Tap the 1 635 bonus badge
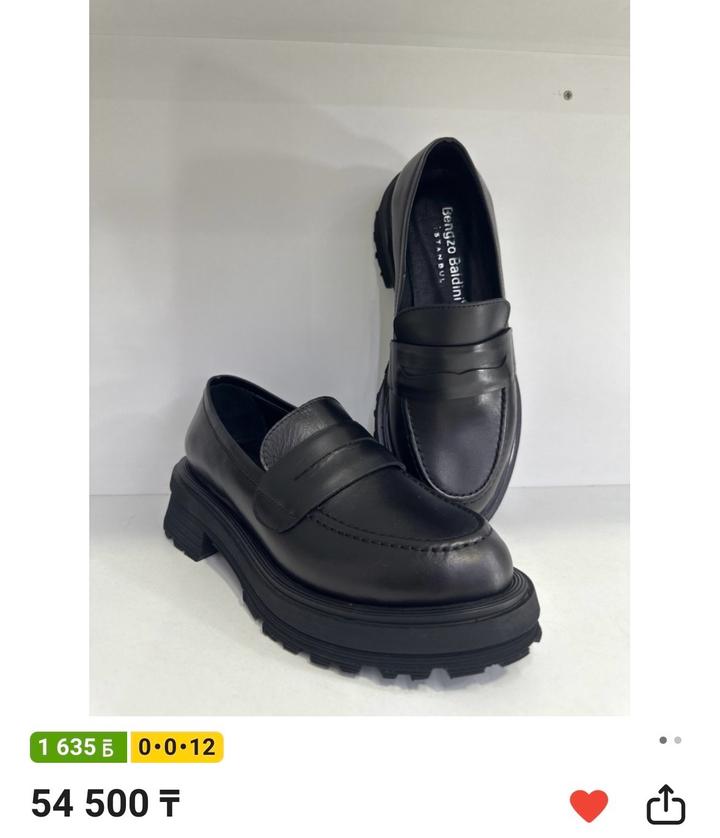 78,747
